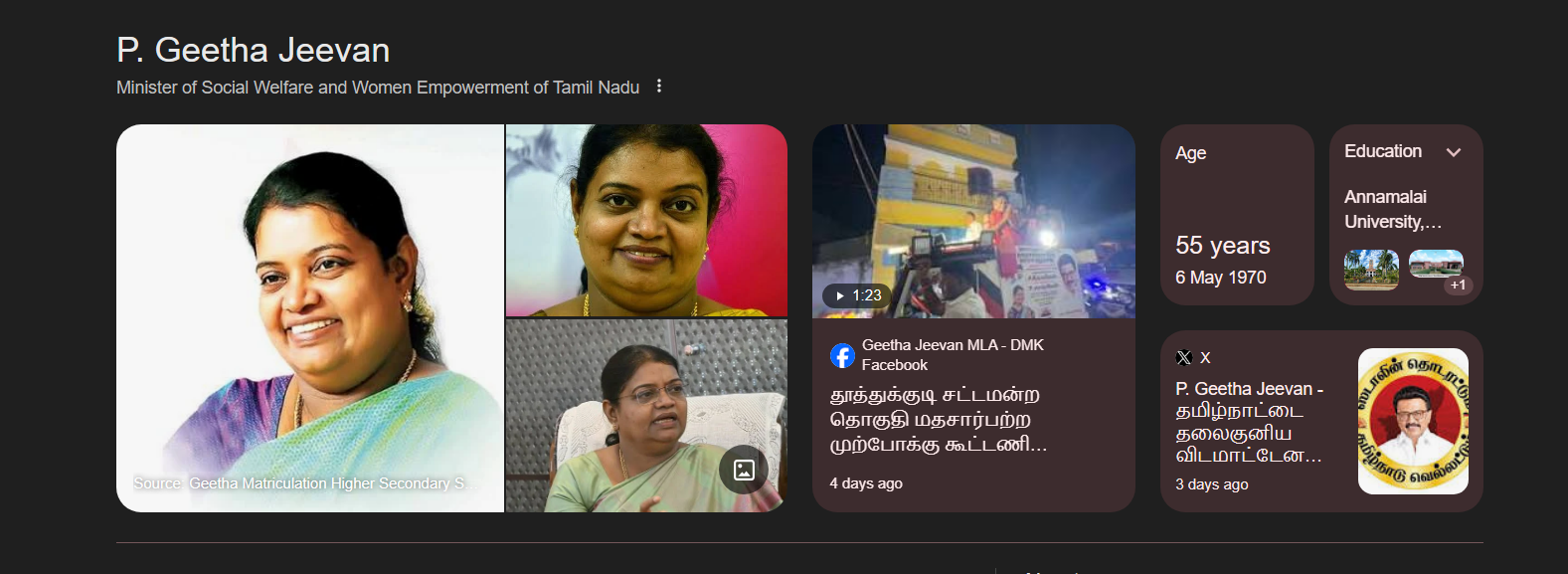Image resolution: width=1568 pixels, height=574 pixels.
Task: View the top-right close-up photo
Action: [x=646, y=220]
